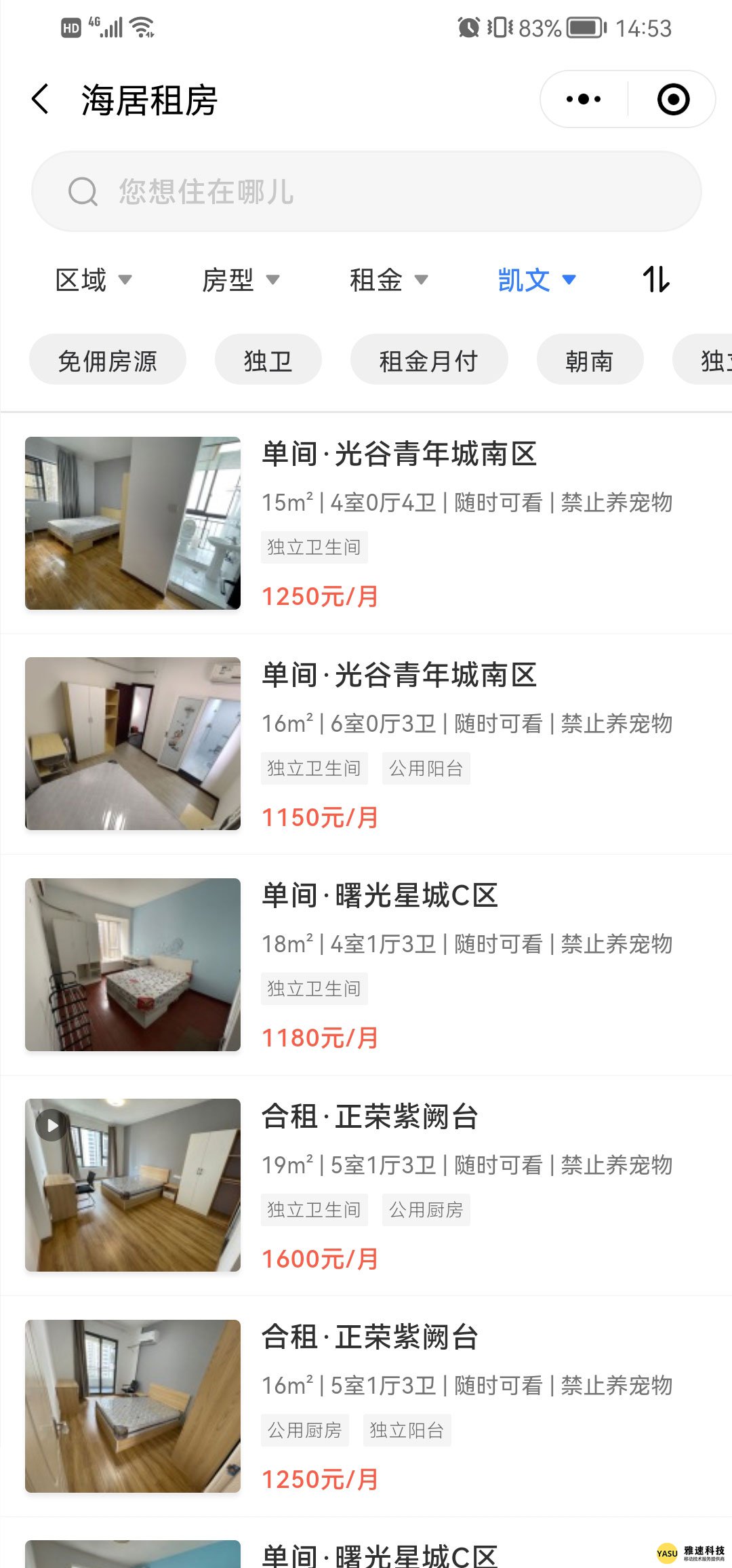732x1568 pixels.
Task: Tap the 公用阳台 tag on second listing
Action: (426, 768)
